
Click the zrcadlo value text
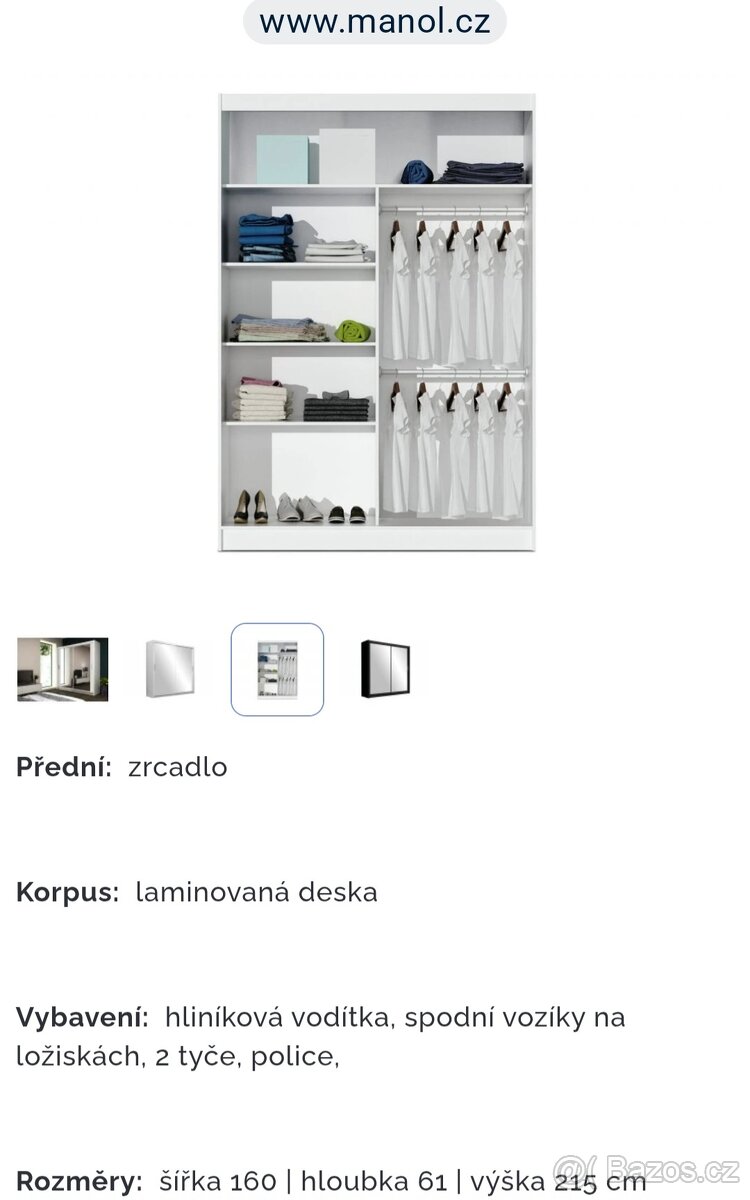[x=178, y=768]
